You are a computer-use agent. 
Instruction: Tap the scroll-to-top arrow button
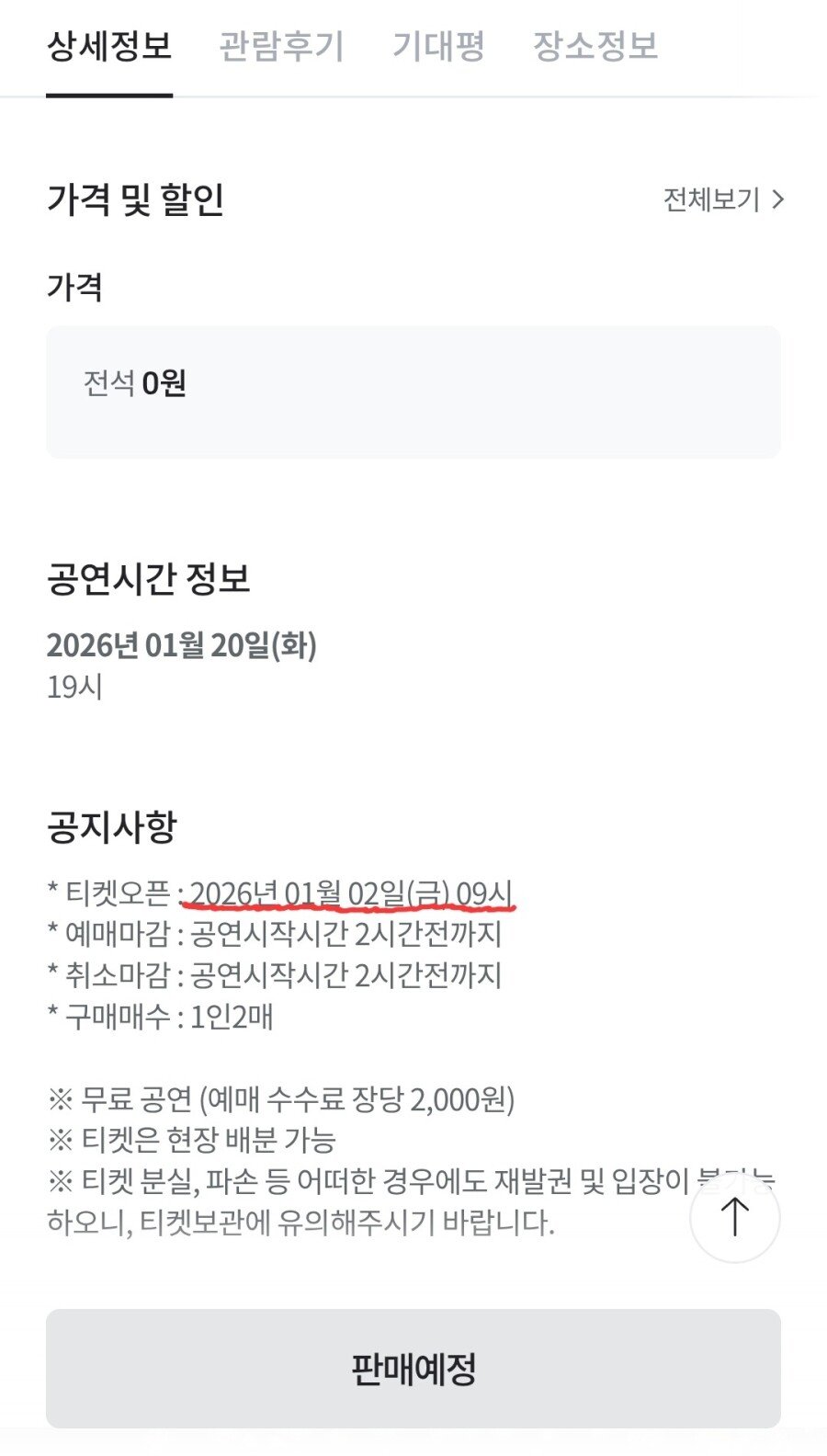pos(734,1217)
